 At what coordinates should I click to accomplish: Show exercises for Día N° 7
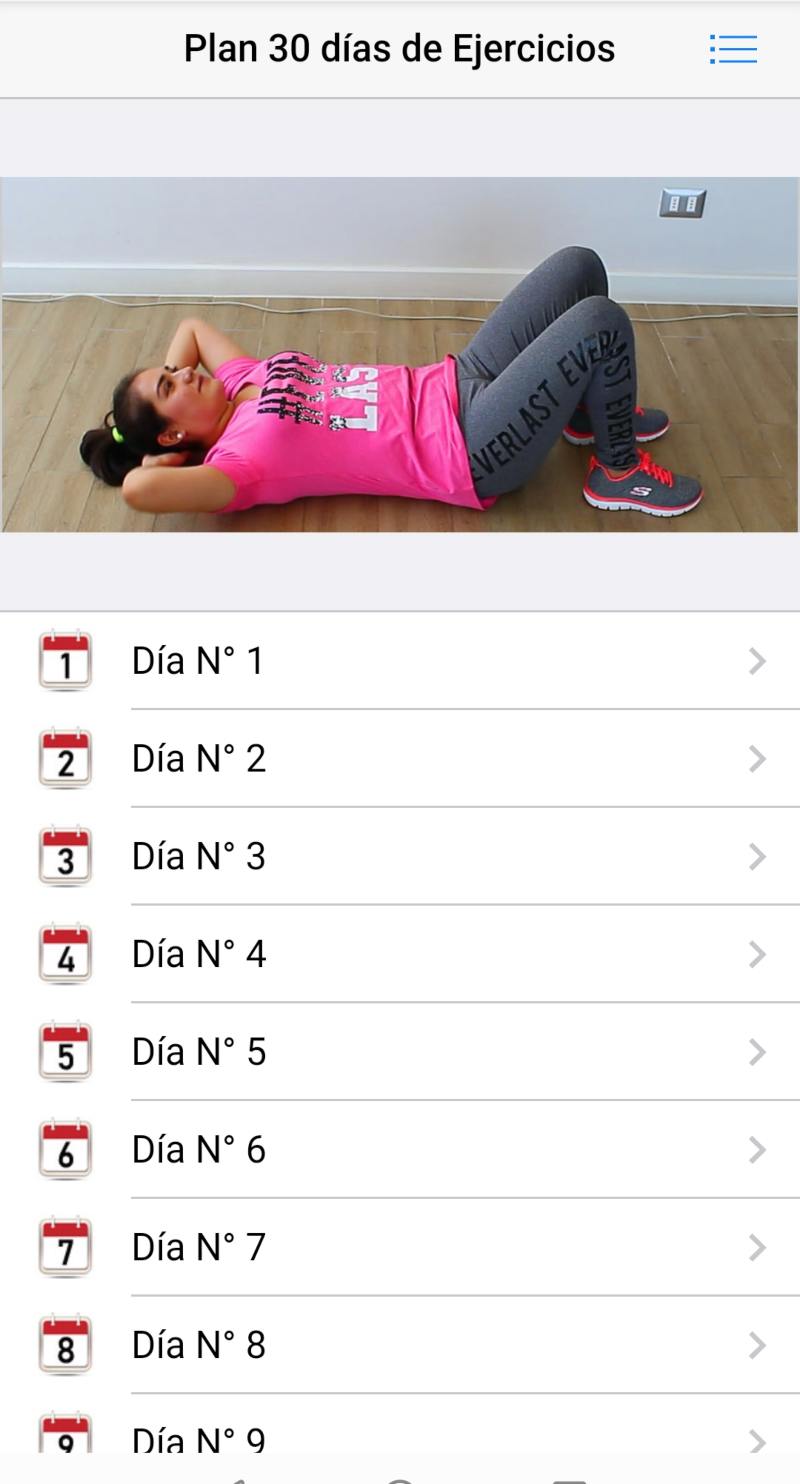click(x=400, y=1247)
